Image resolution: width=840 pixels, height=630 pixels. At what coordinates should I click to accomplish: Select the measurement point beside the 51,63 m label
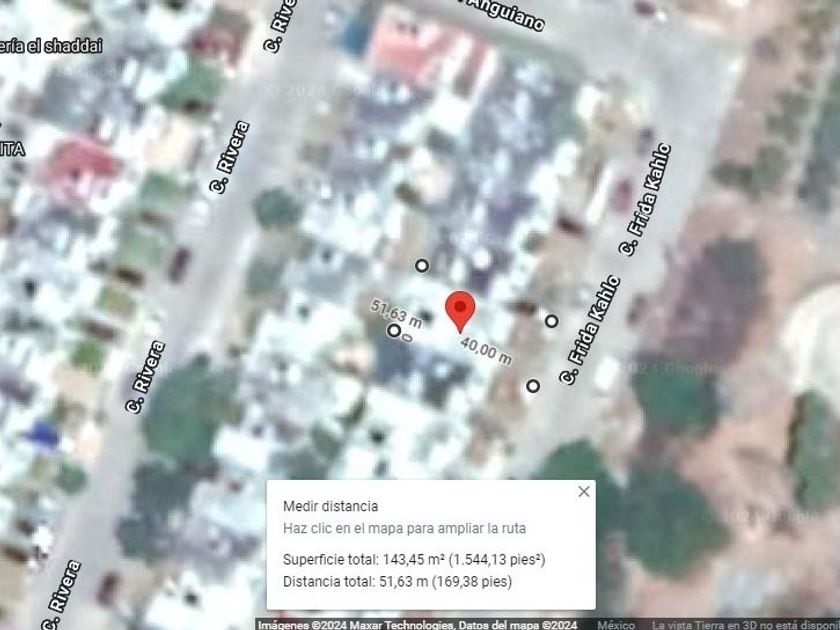tap(394, 330)
